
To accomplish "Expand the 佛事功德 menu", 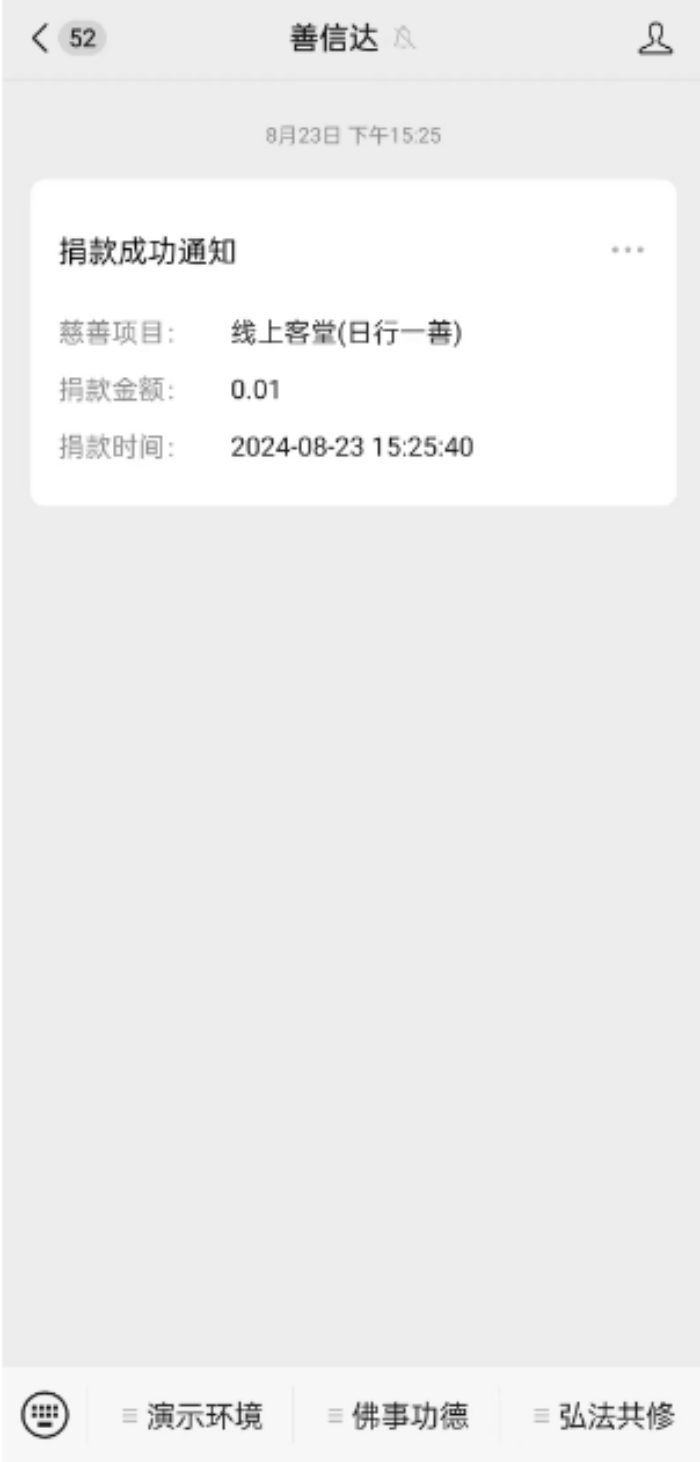I will click(398, 1416).
